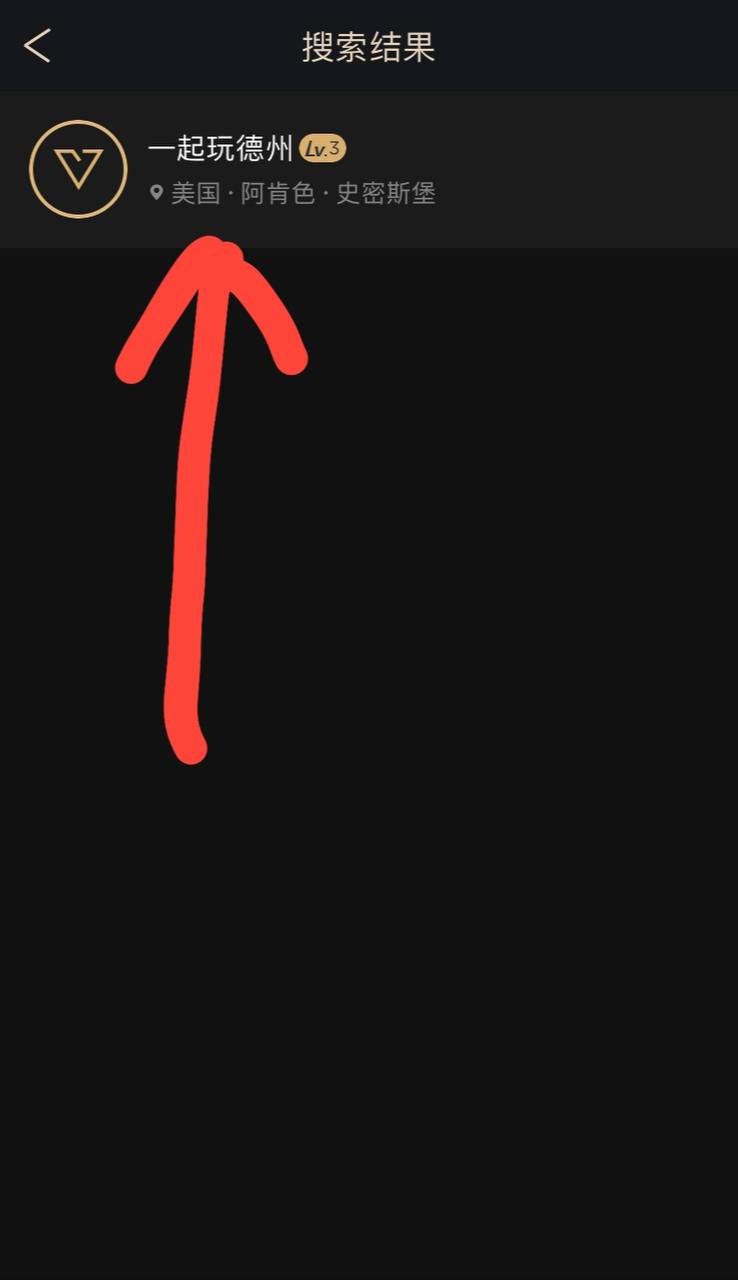Viewport: 738px width, 1280px height.
Task: Open the 一起玩德州 search result
Action: [x=368, y=169]
